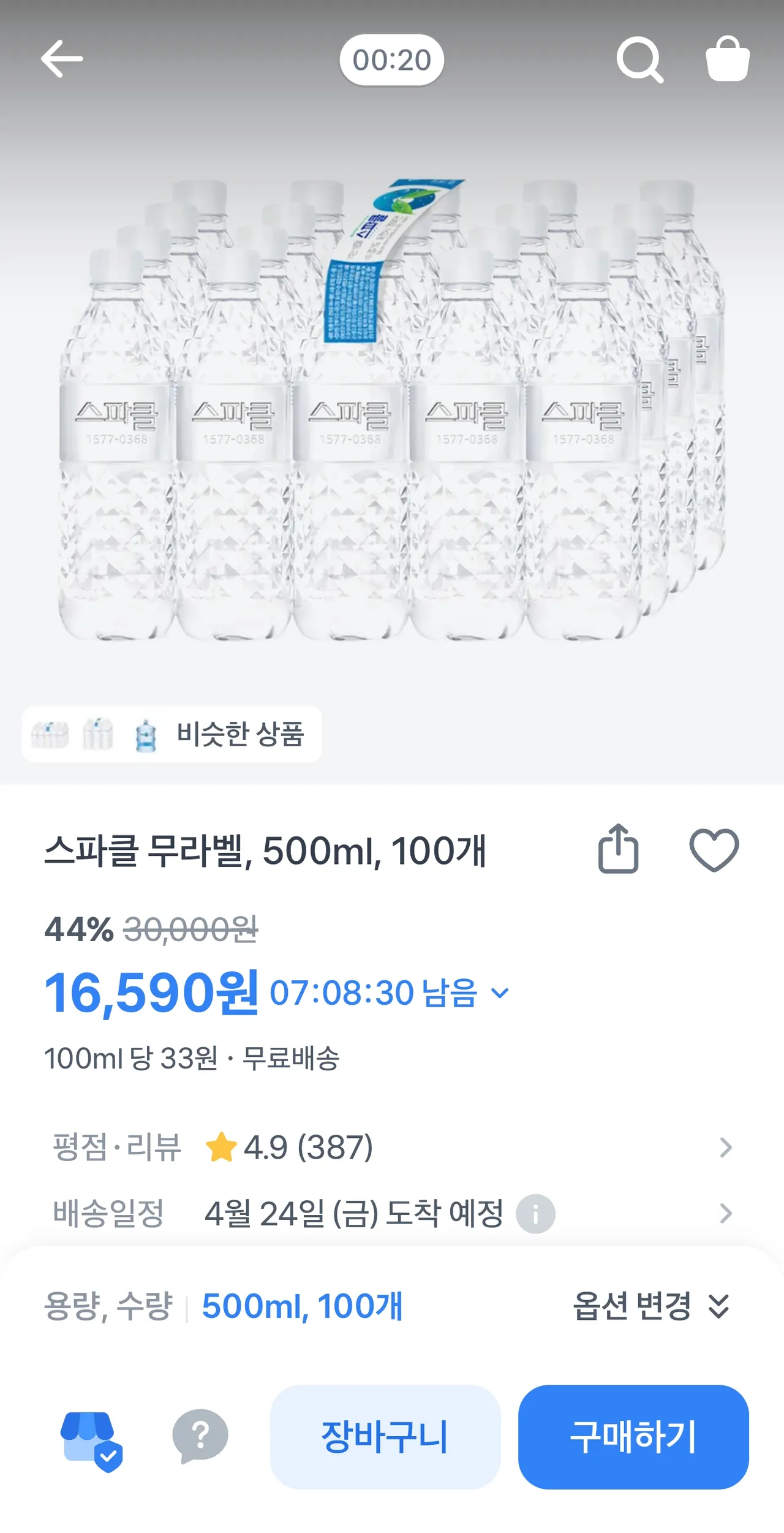The width and height of the screenshot is (784, 1533).
Task: Open the 비슷한 상품 similar products chip
Action: pyautogui.click(x=172, y=734)
